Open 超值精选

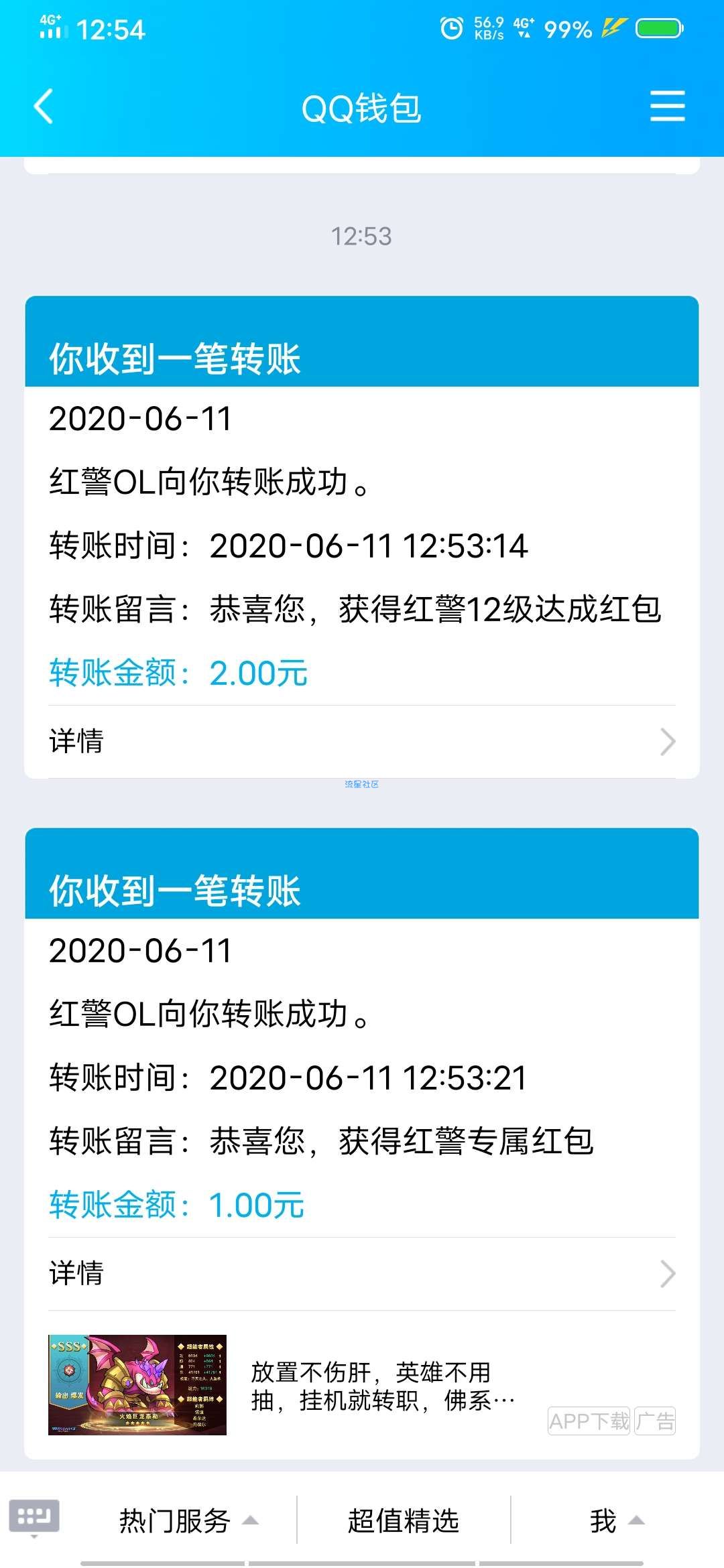(404, 1520)
